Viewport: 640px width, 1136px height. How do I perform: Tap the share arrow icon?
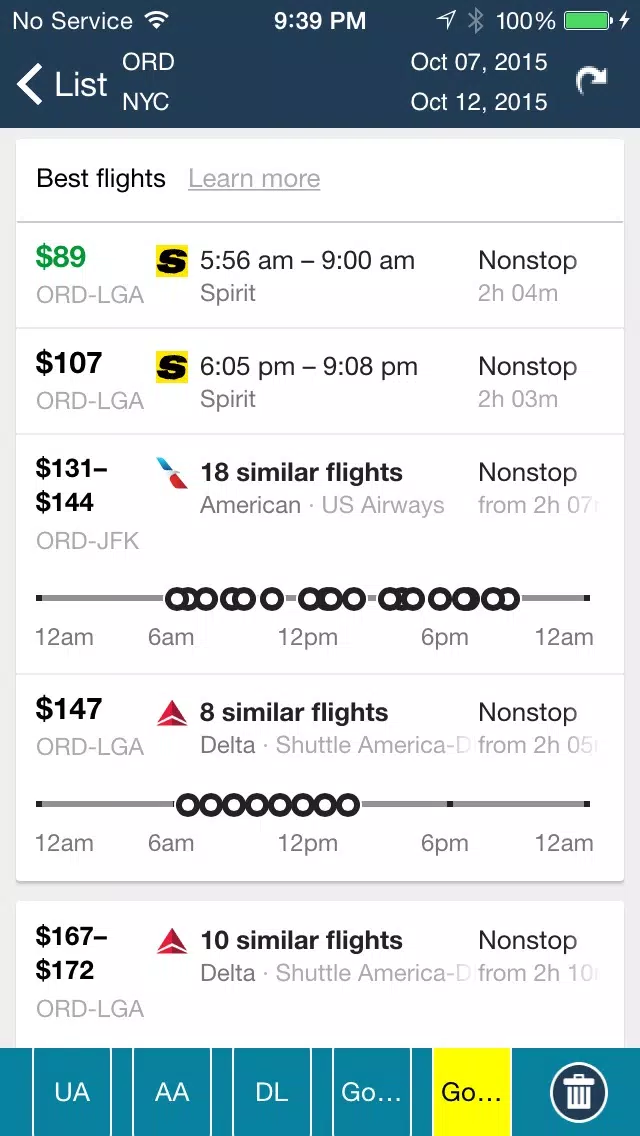click(x=591, y=81)
